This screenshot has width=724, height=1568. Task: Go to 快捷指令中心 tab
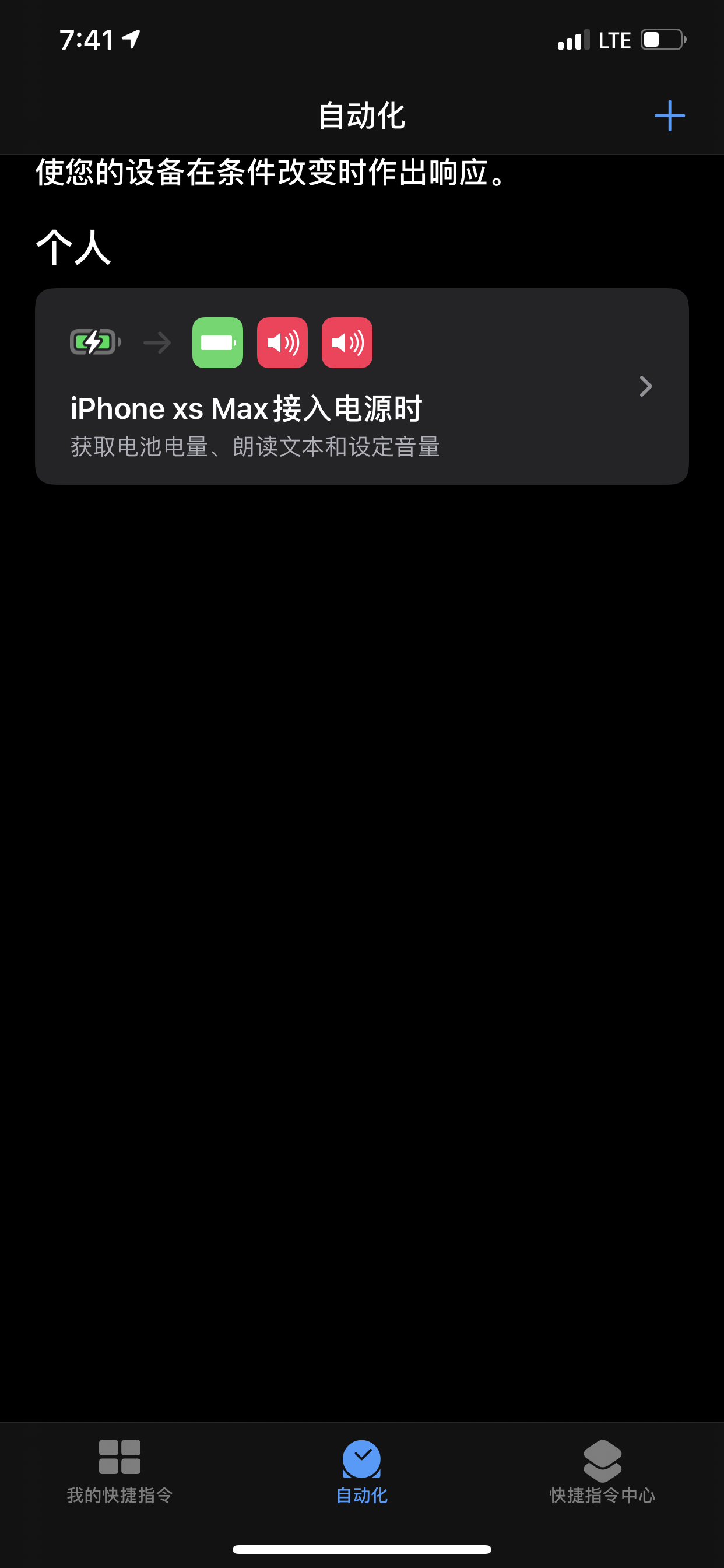tap(602, 1469)
